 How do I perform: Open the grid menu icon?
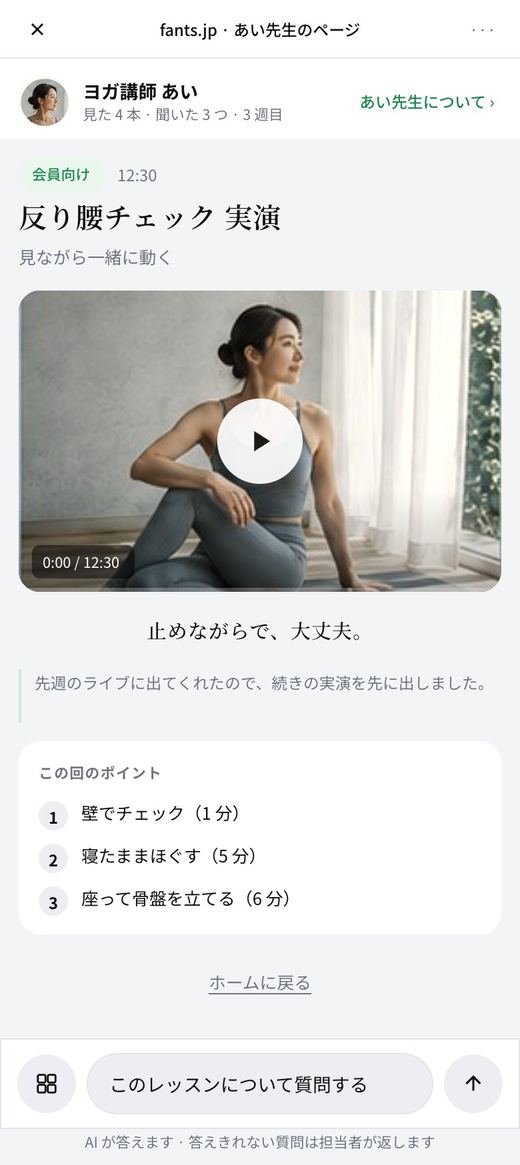pos(47,1083)
